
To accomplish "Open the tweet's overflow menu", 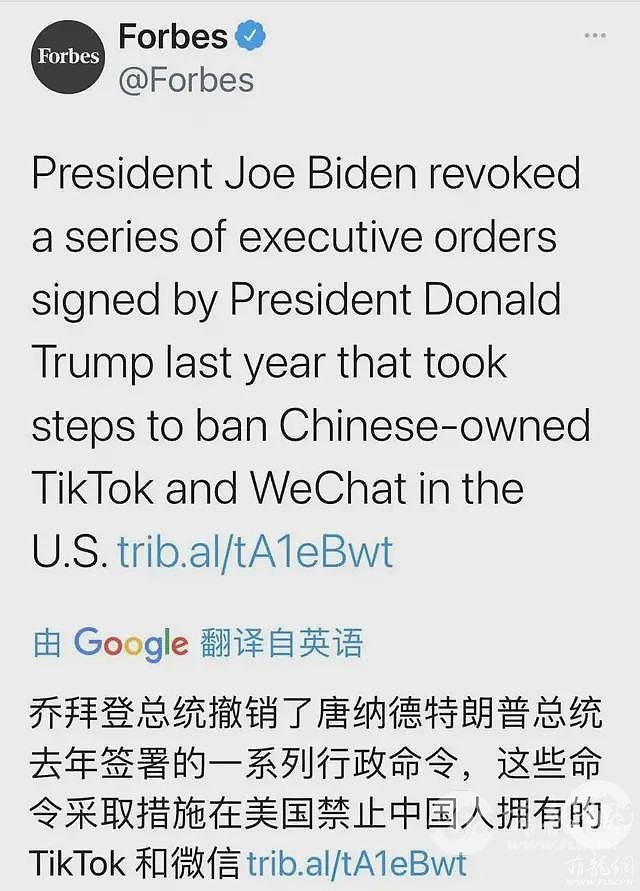I will point(595,36).
